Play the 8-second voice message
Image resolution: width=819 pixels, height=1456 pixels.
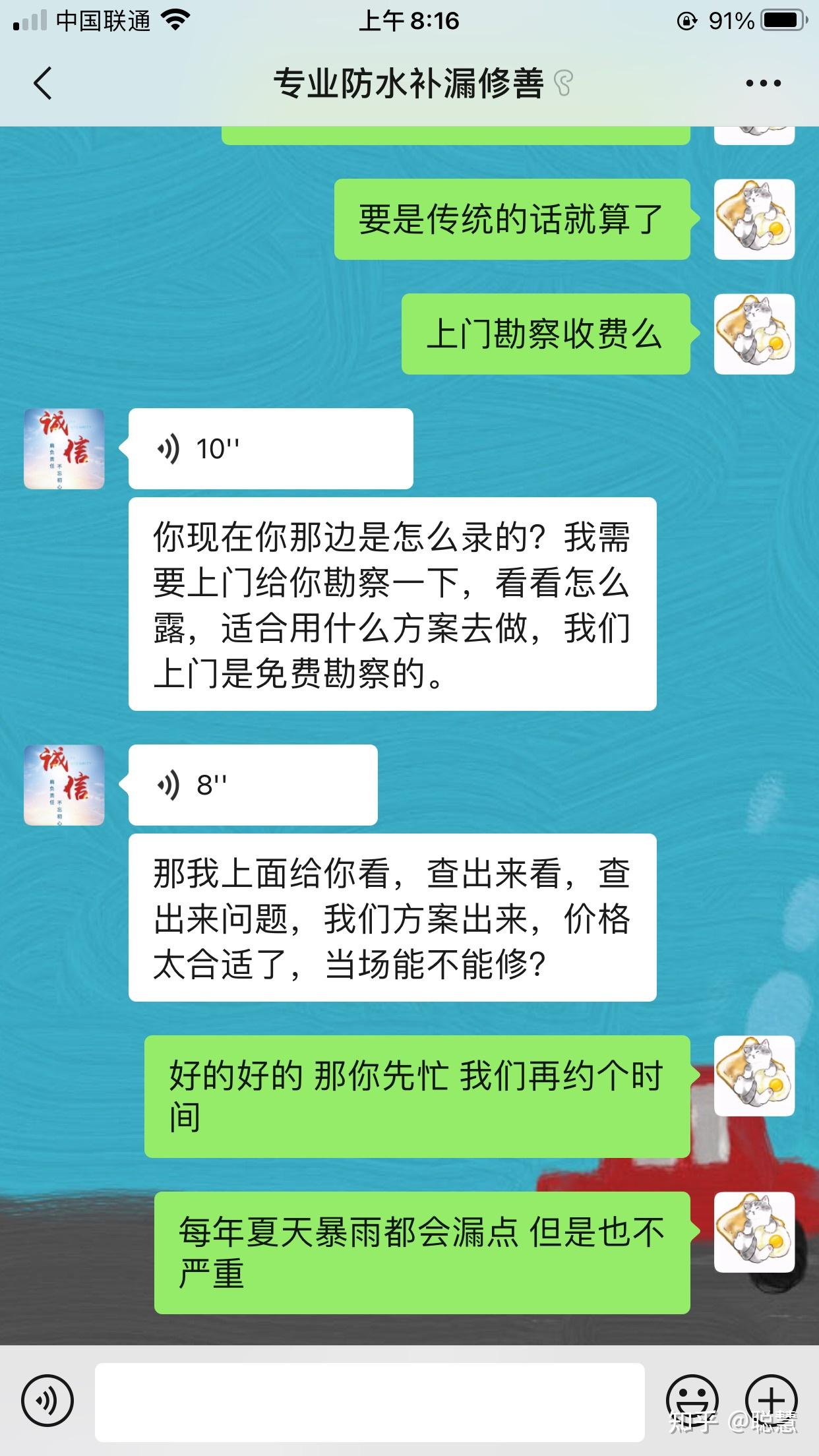253,785
